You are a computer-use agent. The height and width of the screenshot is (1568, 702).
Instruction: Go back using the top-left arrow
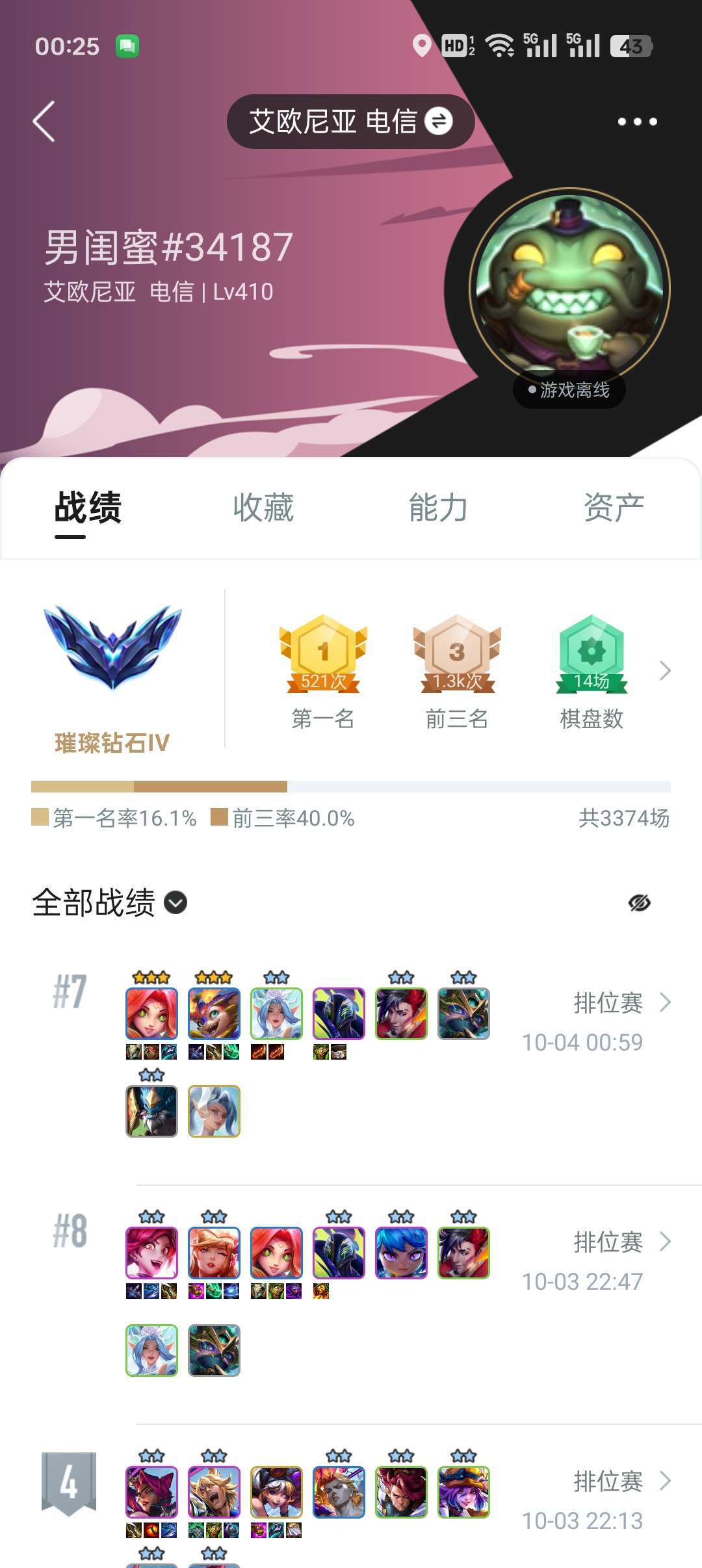click(44, 122)
